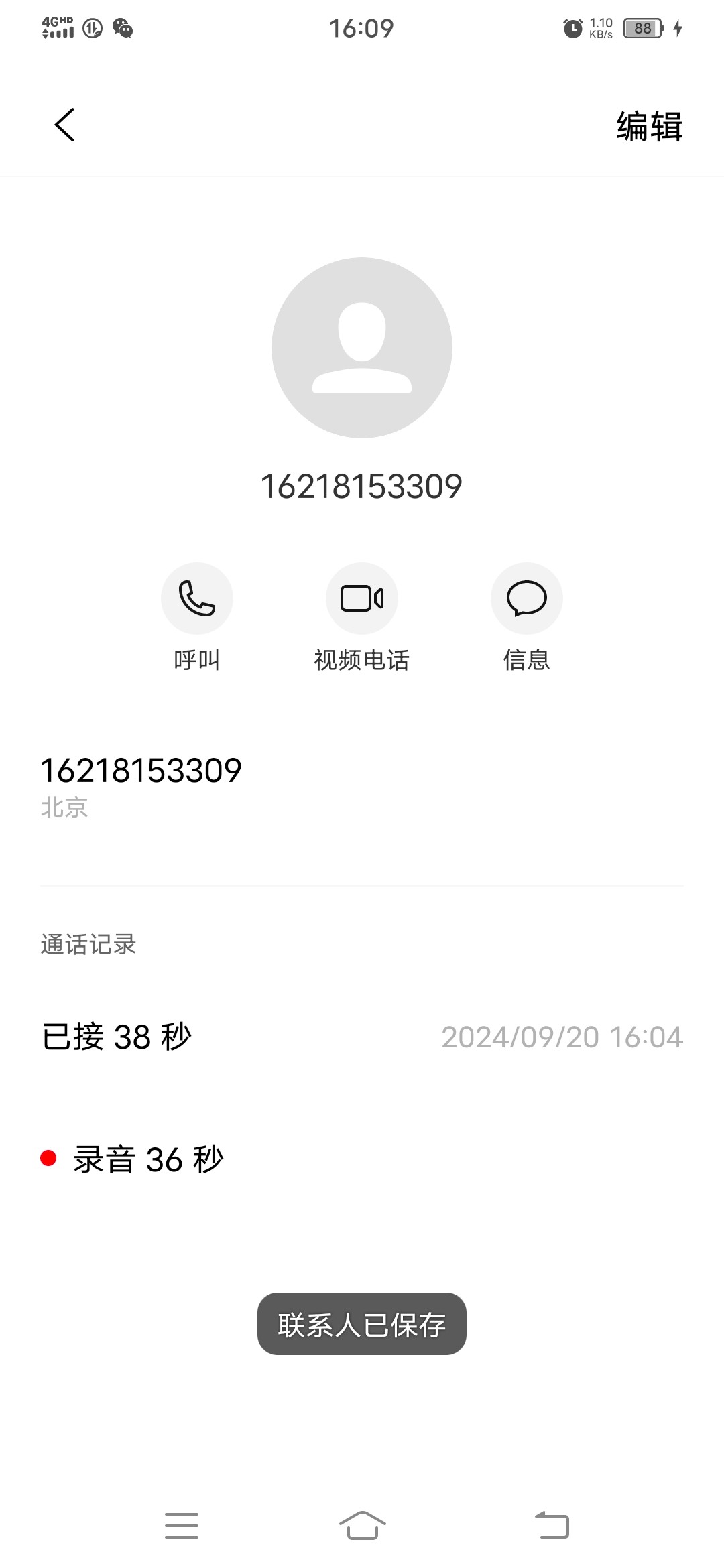
Task: Open recent apps from the navigation bar
Action: point(182,1526)
